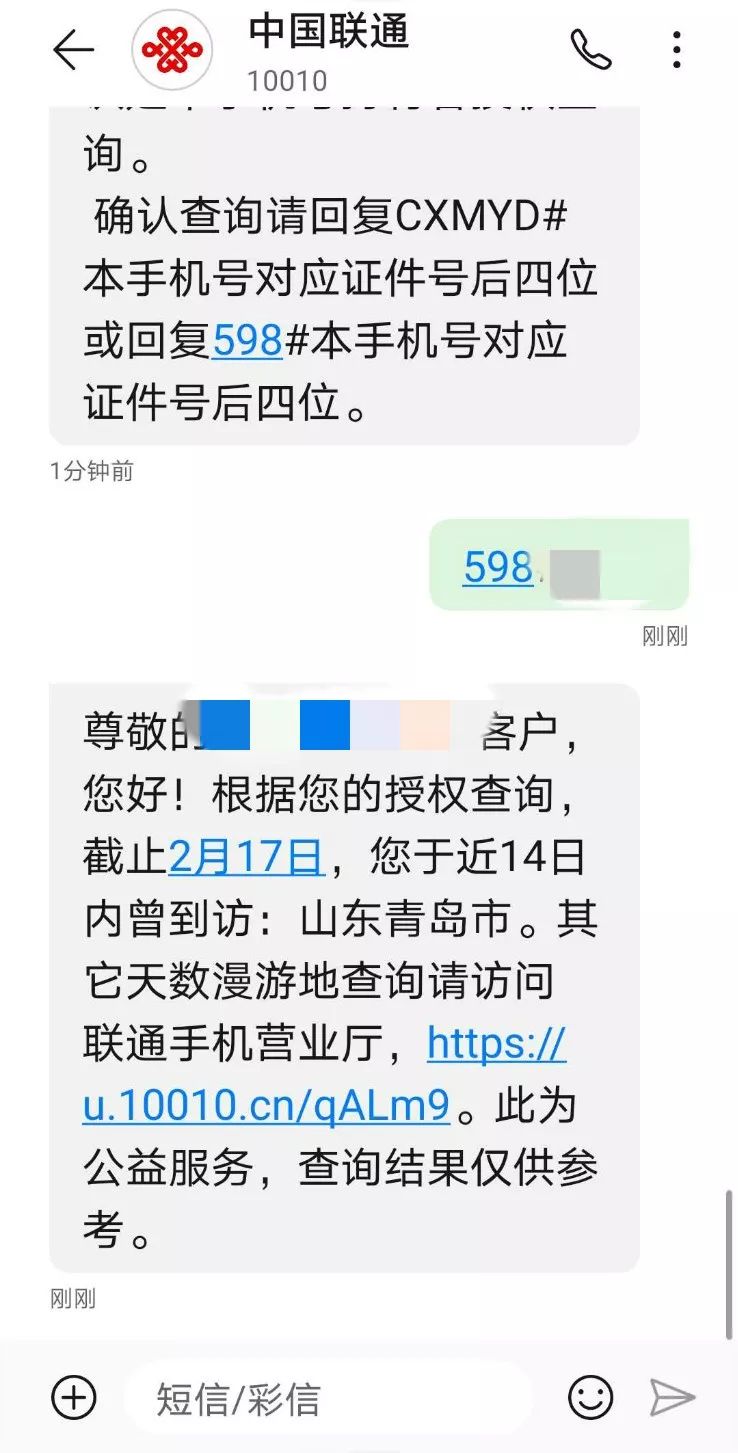Viewport: 738px width, 1453px height.
Task: Open the 2月17日 date link
Action: pyautogui.click(x=246, y=857)
